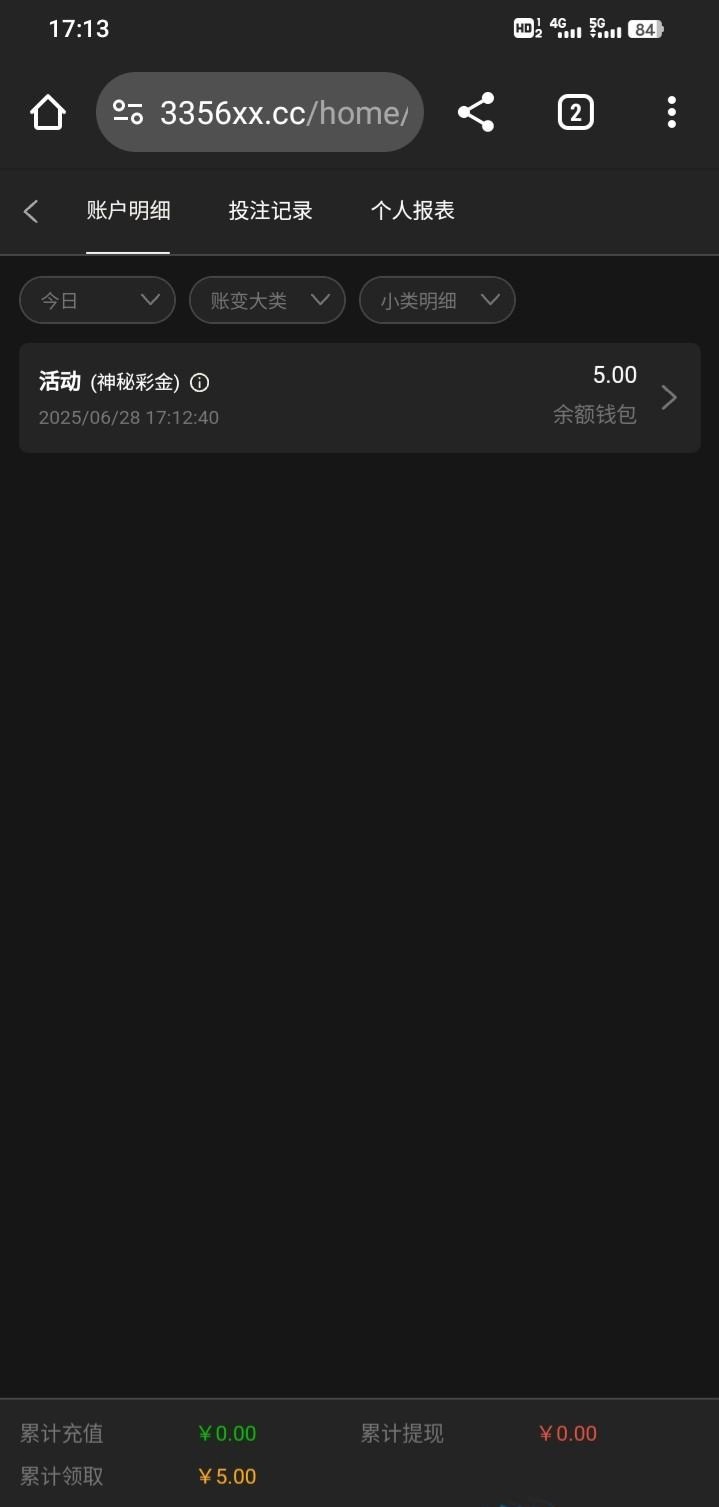Go to the browser home page

48,113
